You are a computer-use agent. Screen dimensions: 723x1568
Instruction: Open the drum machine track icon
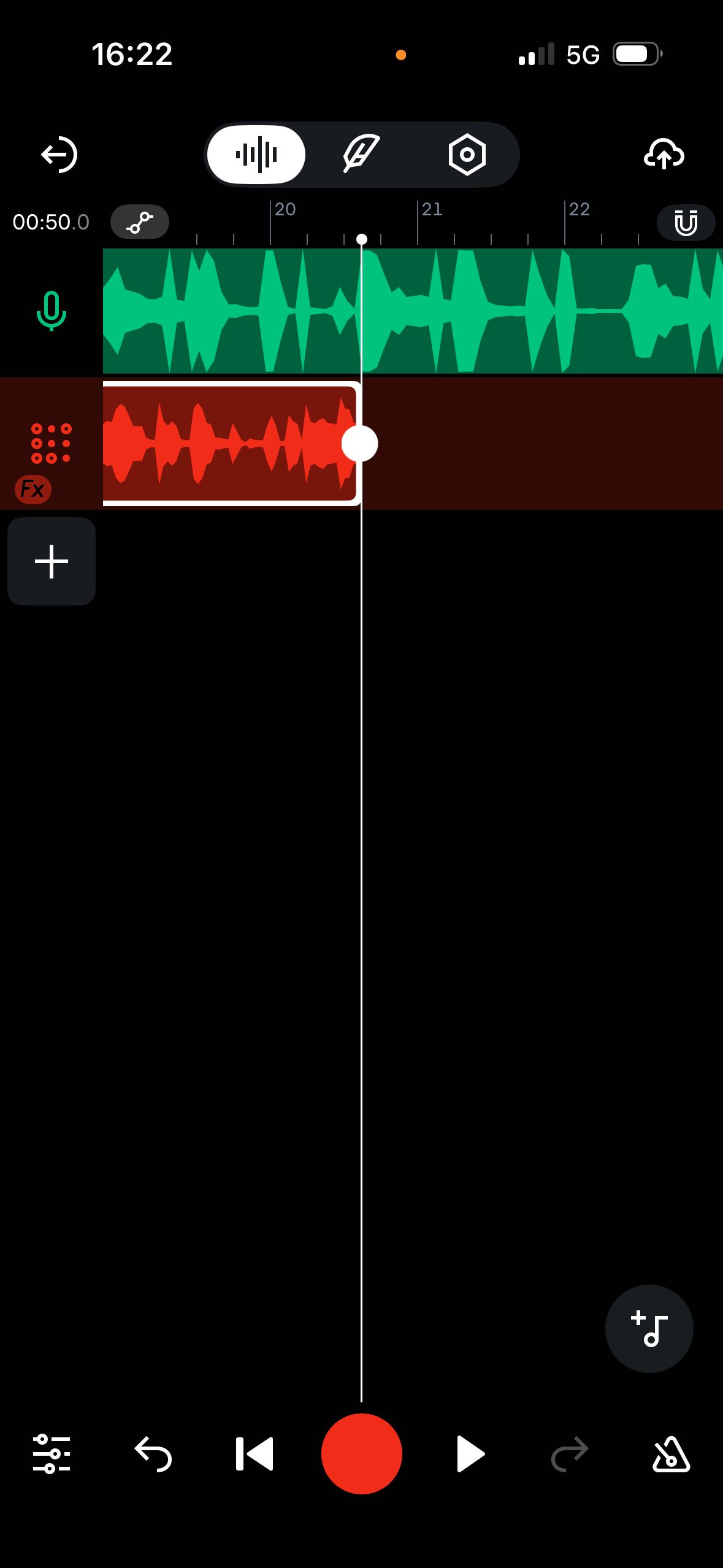pos(52,443)
